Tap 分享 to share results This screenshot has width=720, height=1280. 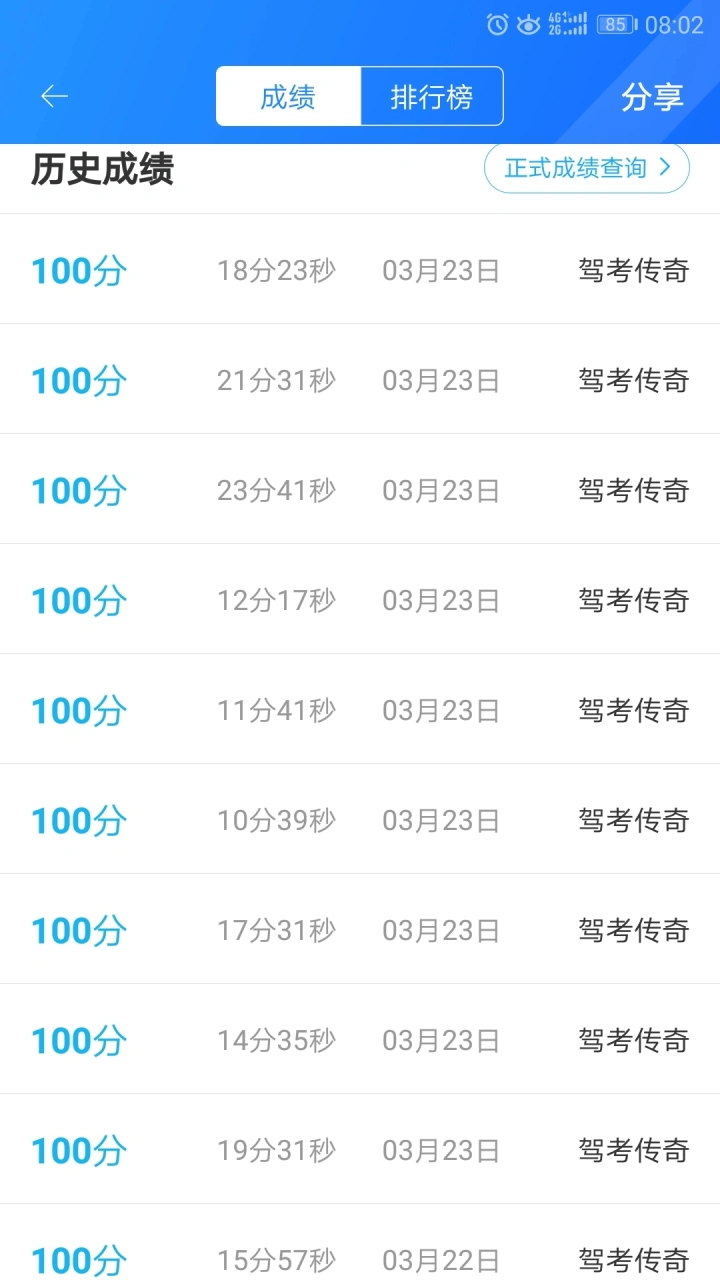point(652,97)
